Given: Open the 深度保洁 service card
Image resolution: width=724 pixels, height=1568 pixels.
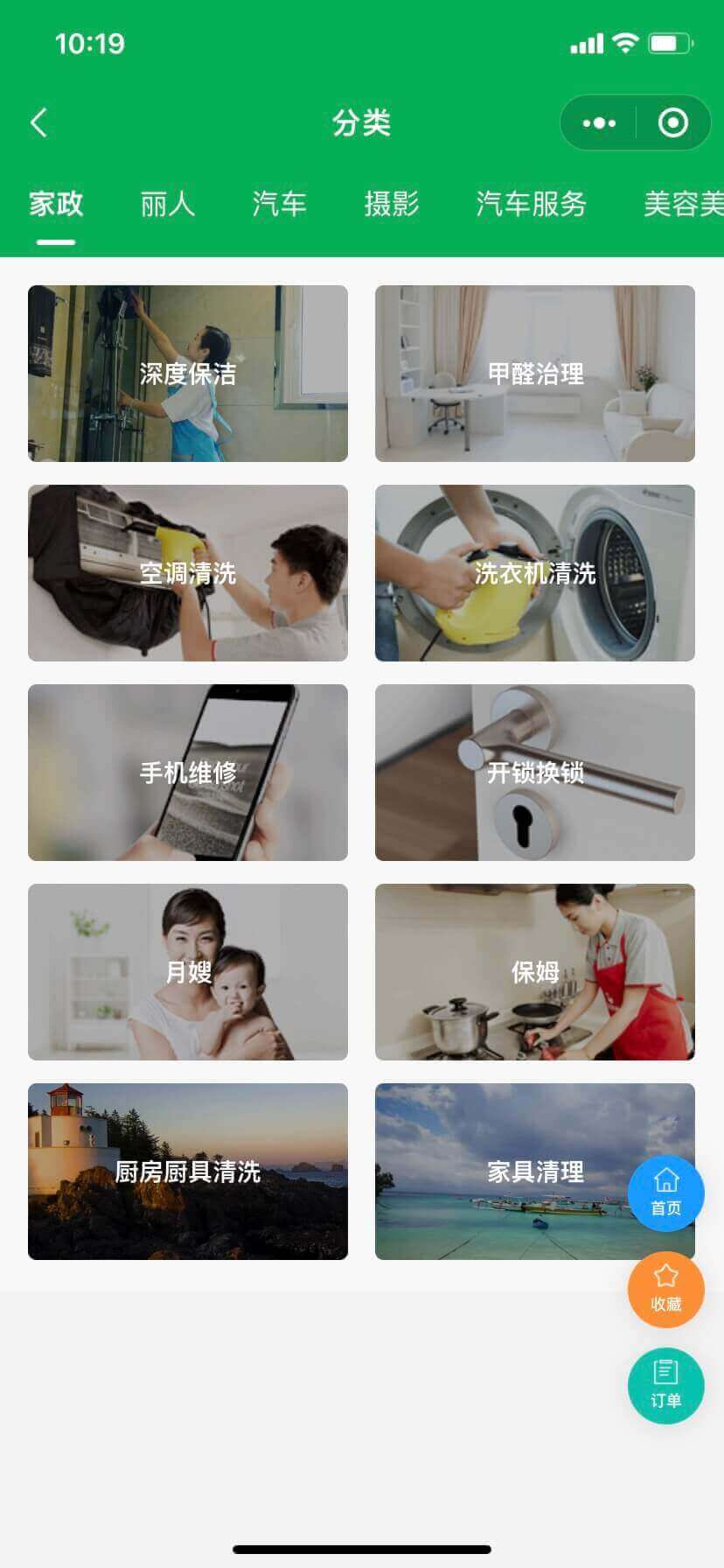Looking at the screenshot, I should tap(187, 374).
